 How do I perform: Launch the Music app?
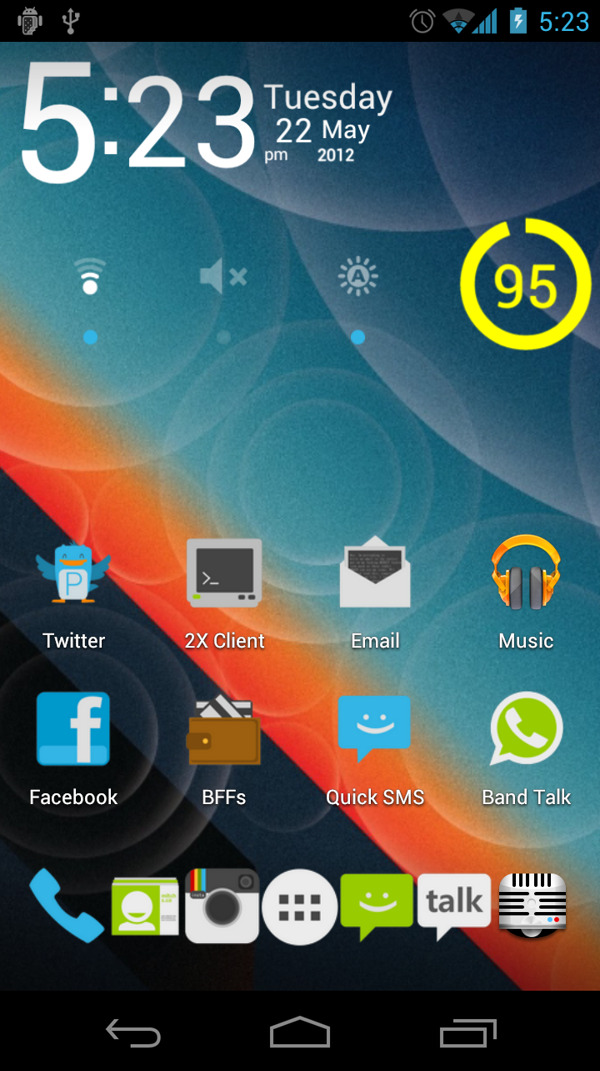pyautogui.click(x=526, y=574)
